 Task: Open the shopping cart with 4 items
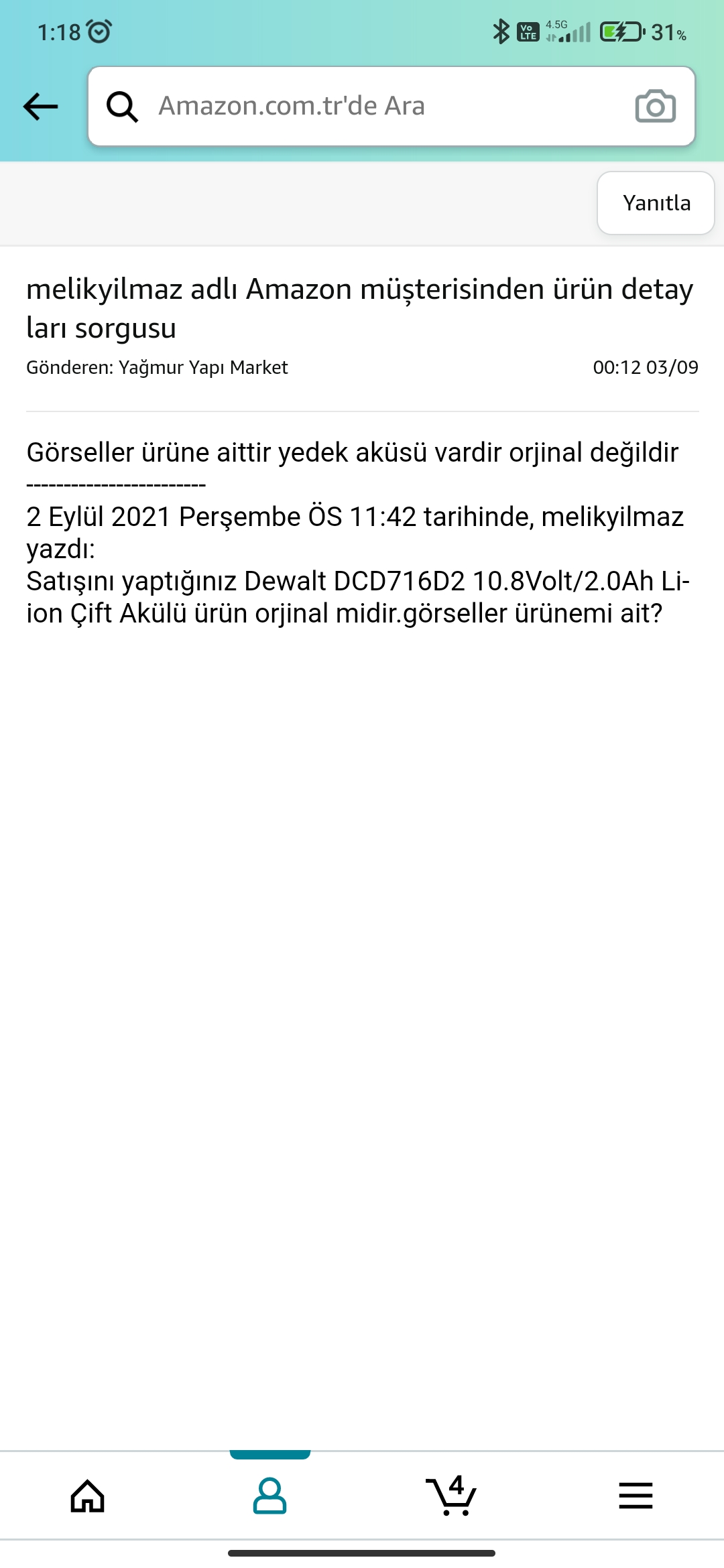451,1495
